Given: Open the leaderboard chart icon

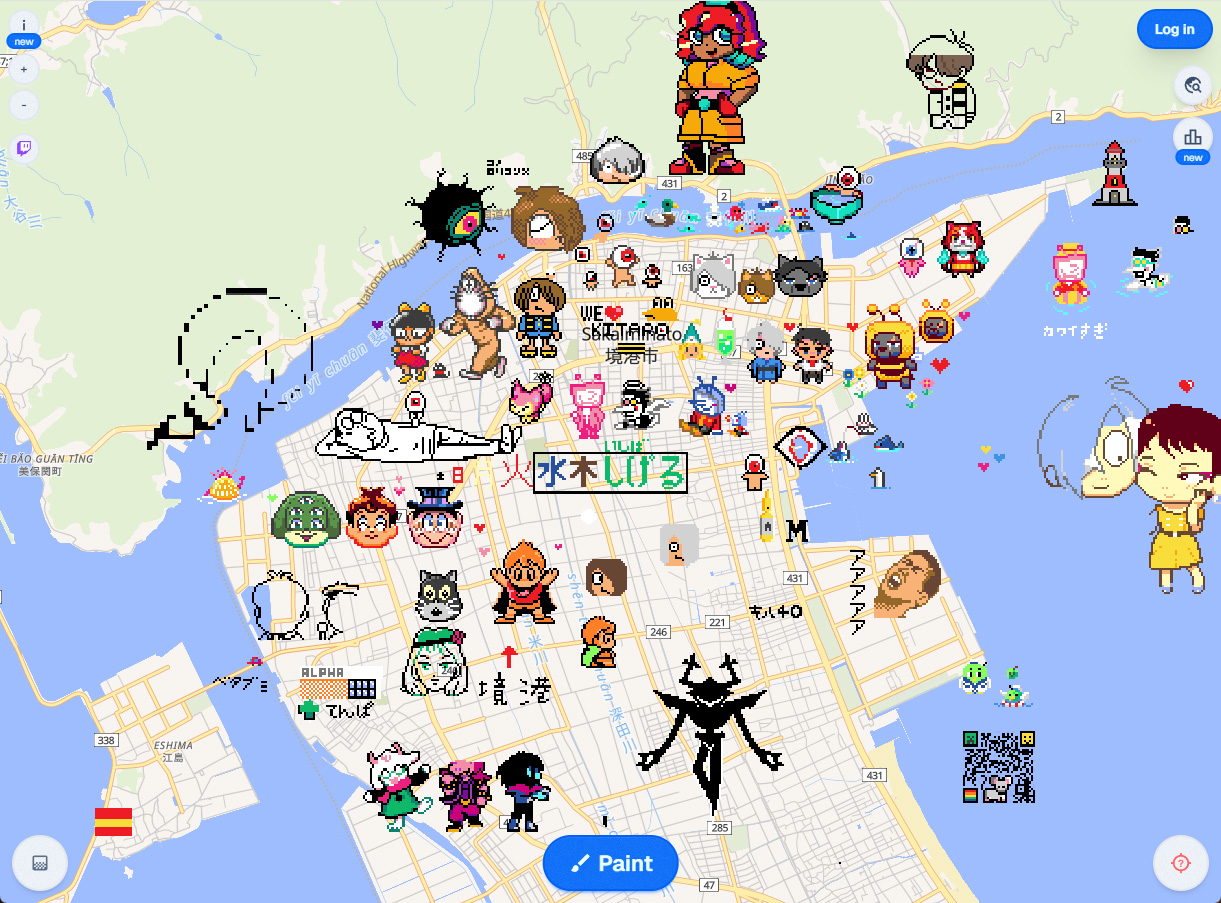Looking at the screenshot, I should click(x=1192, y=137).
